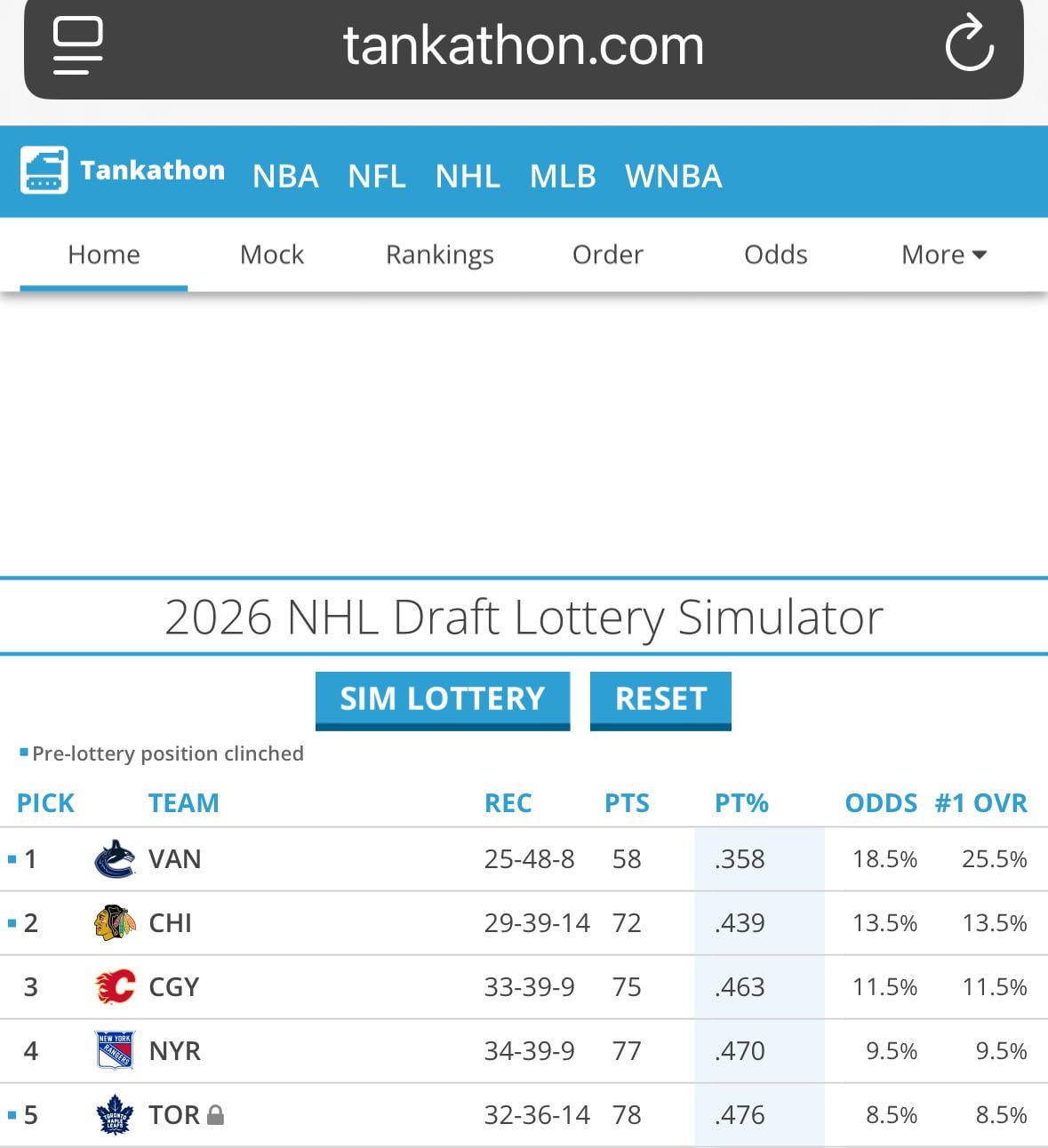This screenshot has width=1048, height=1148.
Task: Switch to the Order tab
Action: (607, 255)
